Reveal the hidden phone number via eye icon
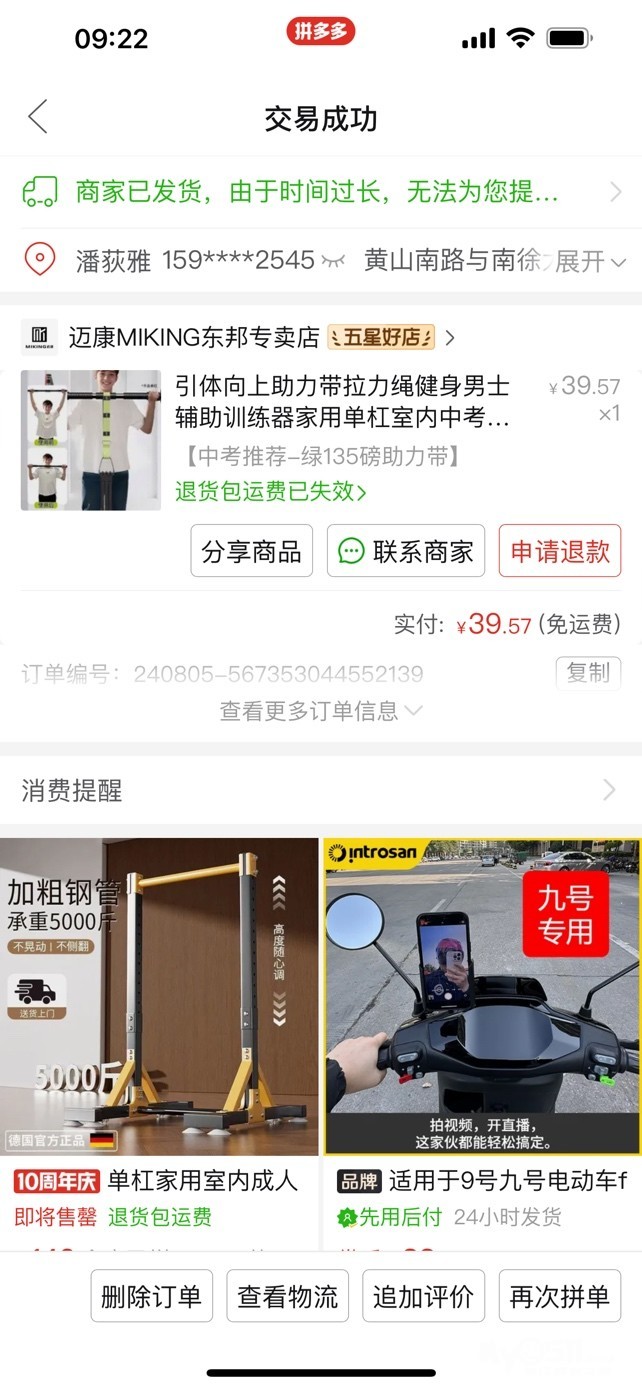 (x=333, y=261)
